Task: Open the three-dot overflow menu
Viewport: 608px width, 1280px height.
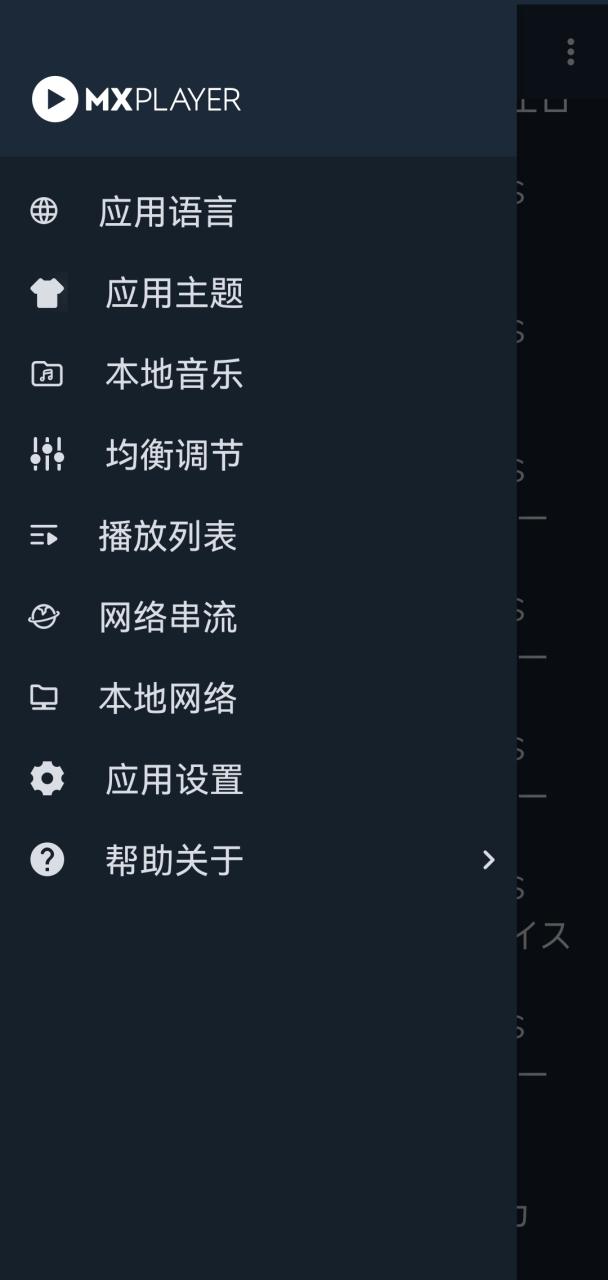Action: coord(570,52)
